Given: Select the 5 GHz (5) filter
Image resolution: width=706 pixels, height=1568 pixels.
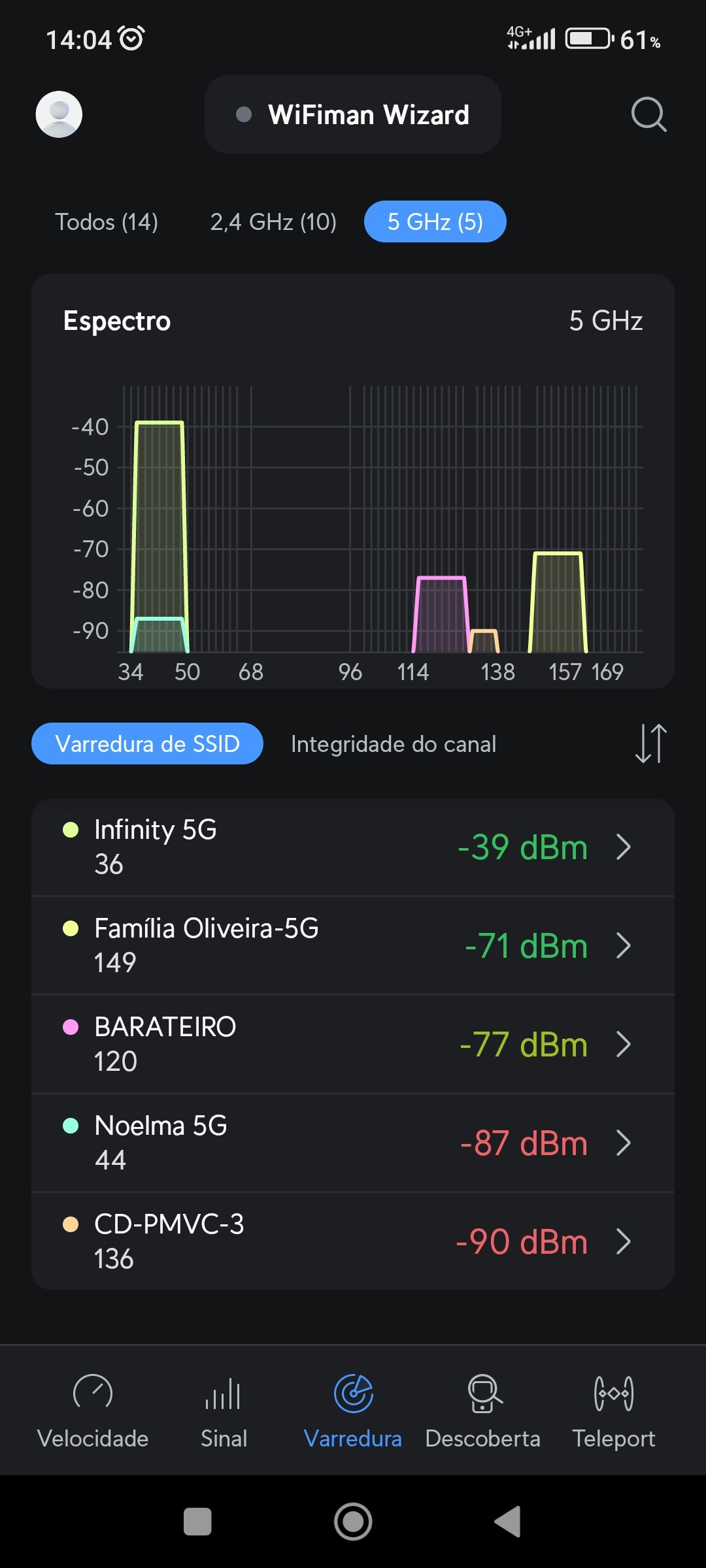Looking at the screenshot, I should pyautogui.click(x=435, y=222).
